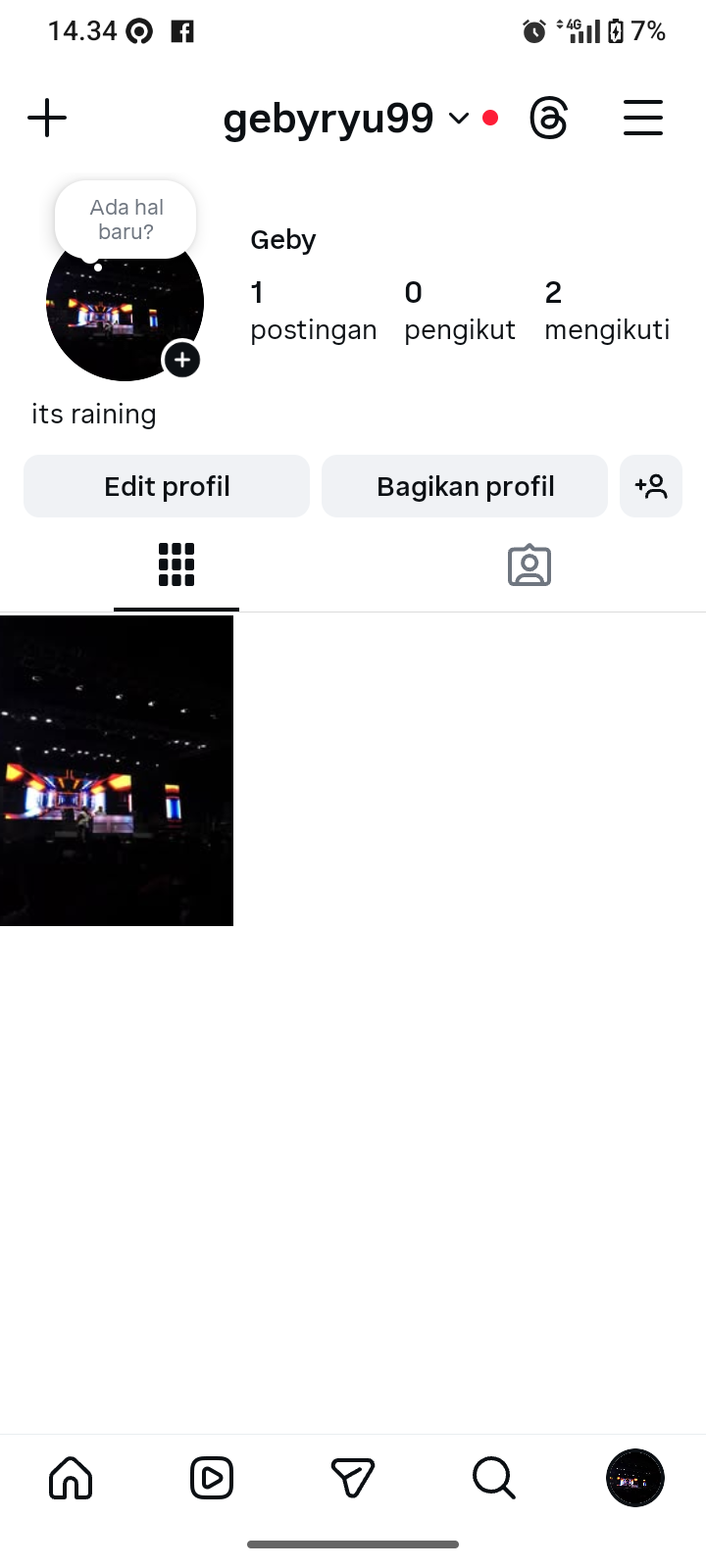Open the Search tab
Image resolution: width=706 pixels, height=1568 pixels.
[494, 1478]
